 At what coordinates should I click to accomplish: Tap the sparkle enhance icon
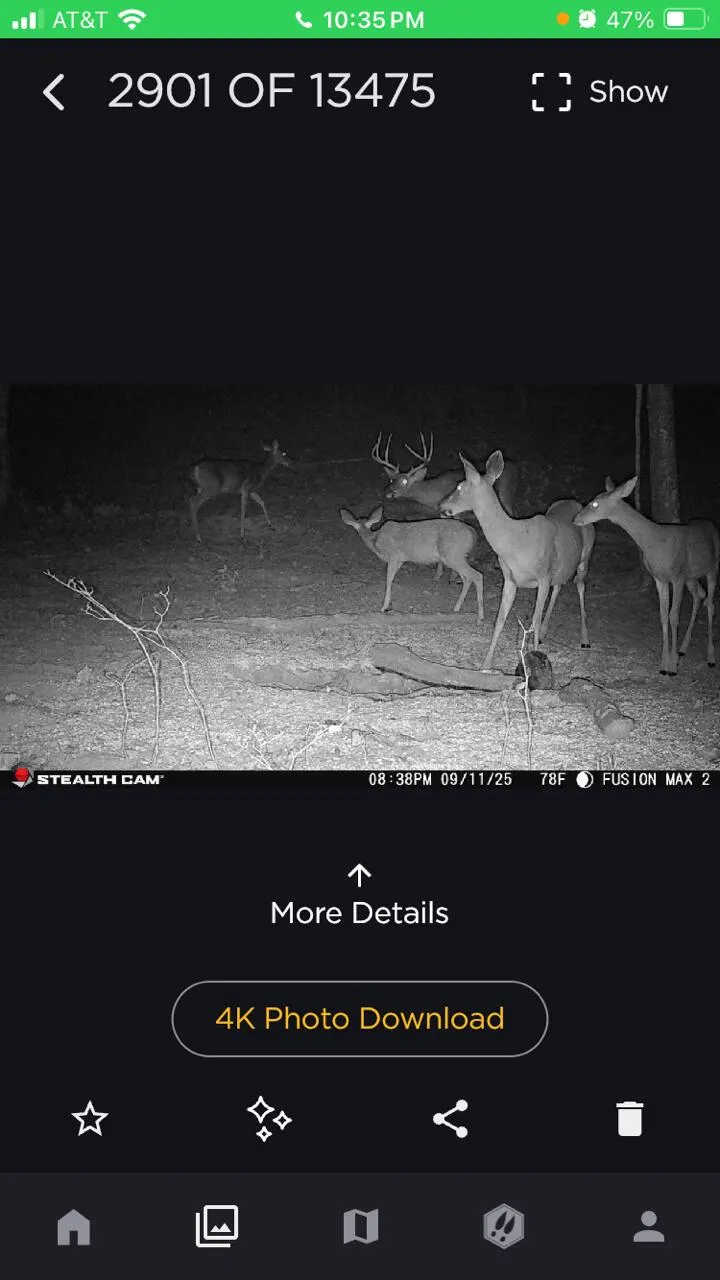coord(269,1119)
